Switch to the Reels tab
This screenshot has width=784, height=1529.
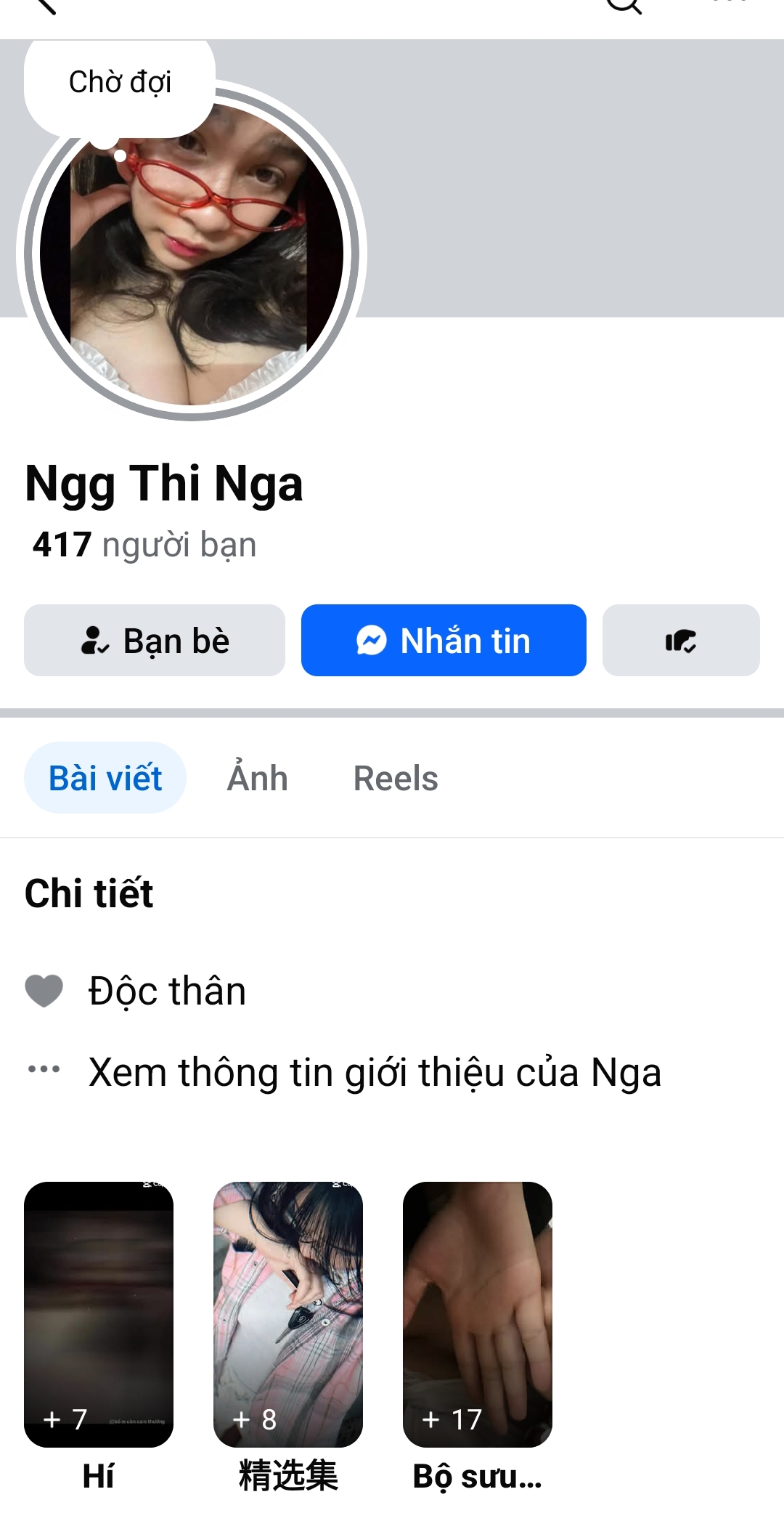(x=396, y=778)
